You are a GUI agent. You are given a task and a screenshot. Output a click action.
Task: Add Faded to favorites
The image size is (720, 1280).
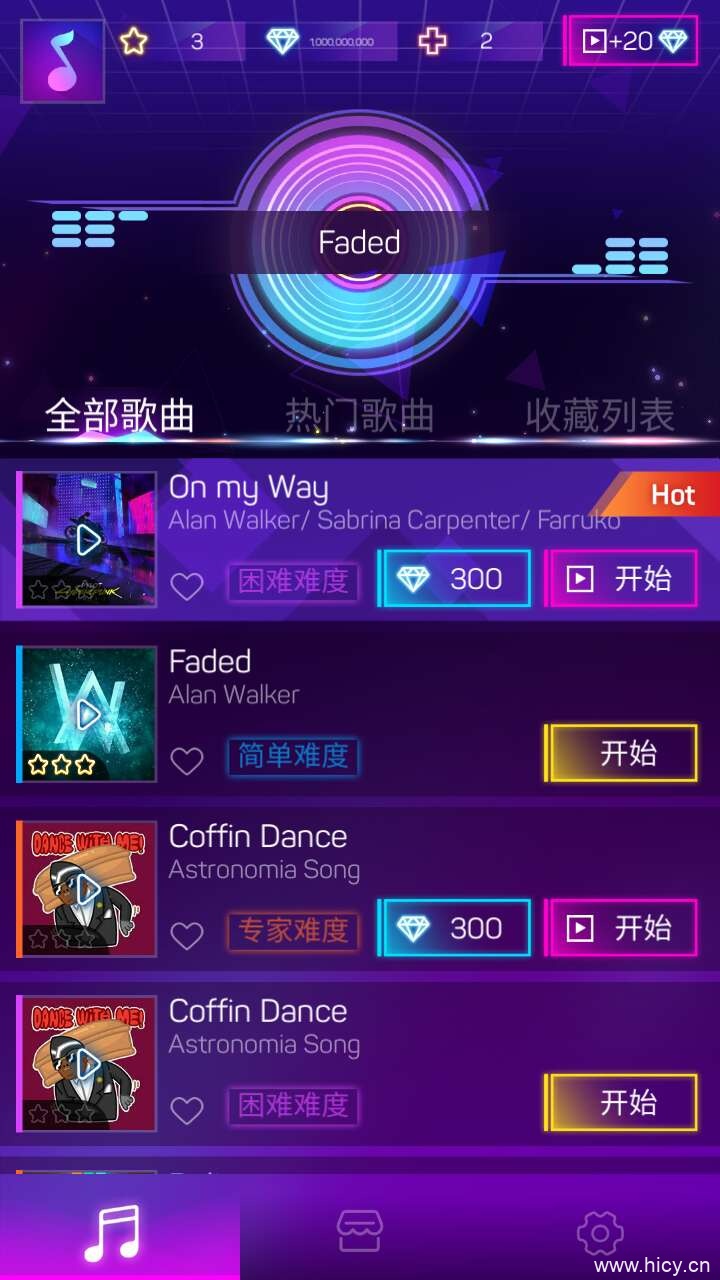[x=187, y=761]
